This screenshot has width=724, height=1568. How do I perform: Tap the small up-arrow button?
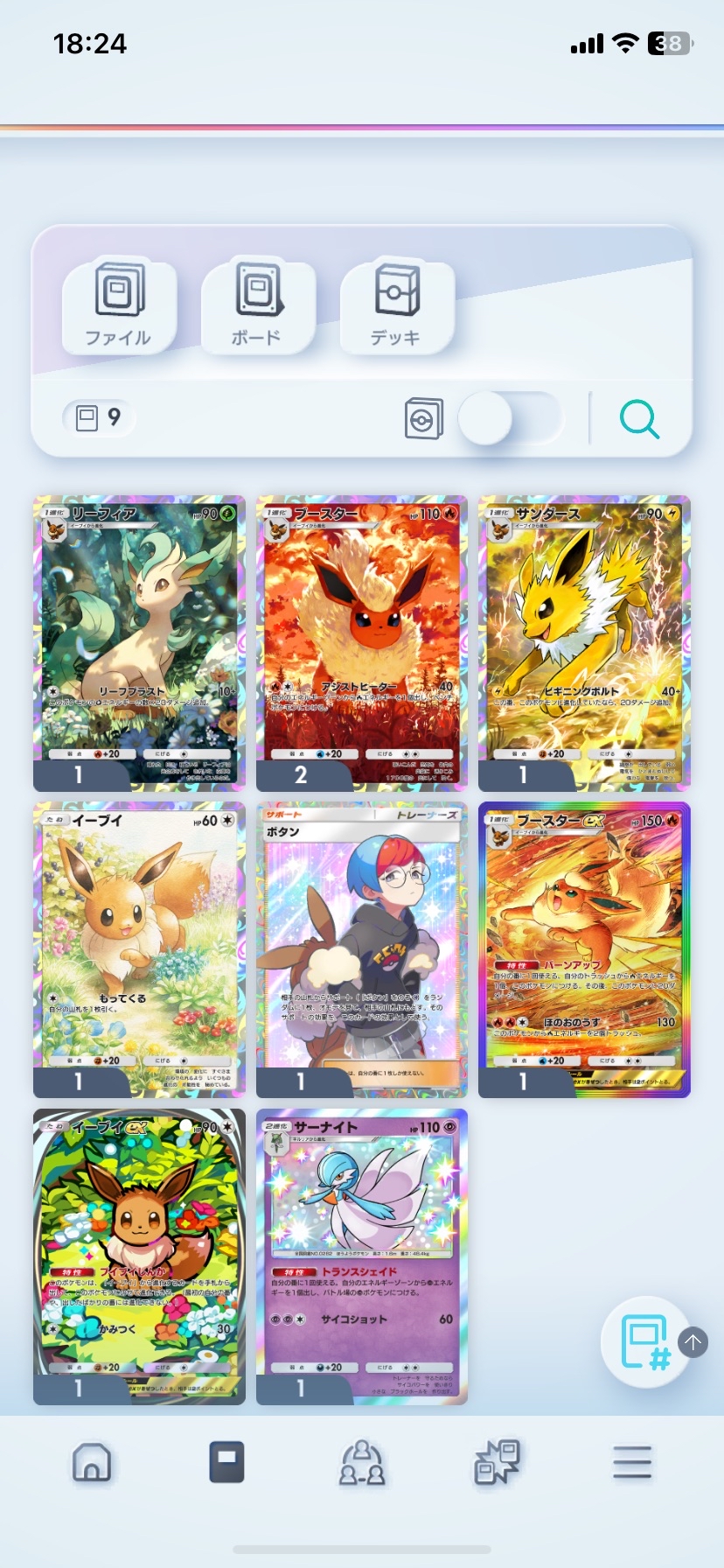693,1341
